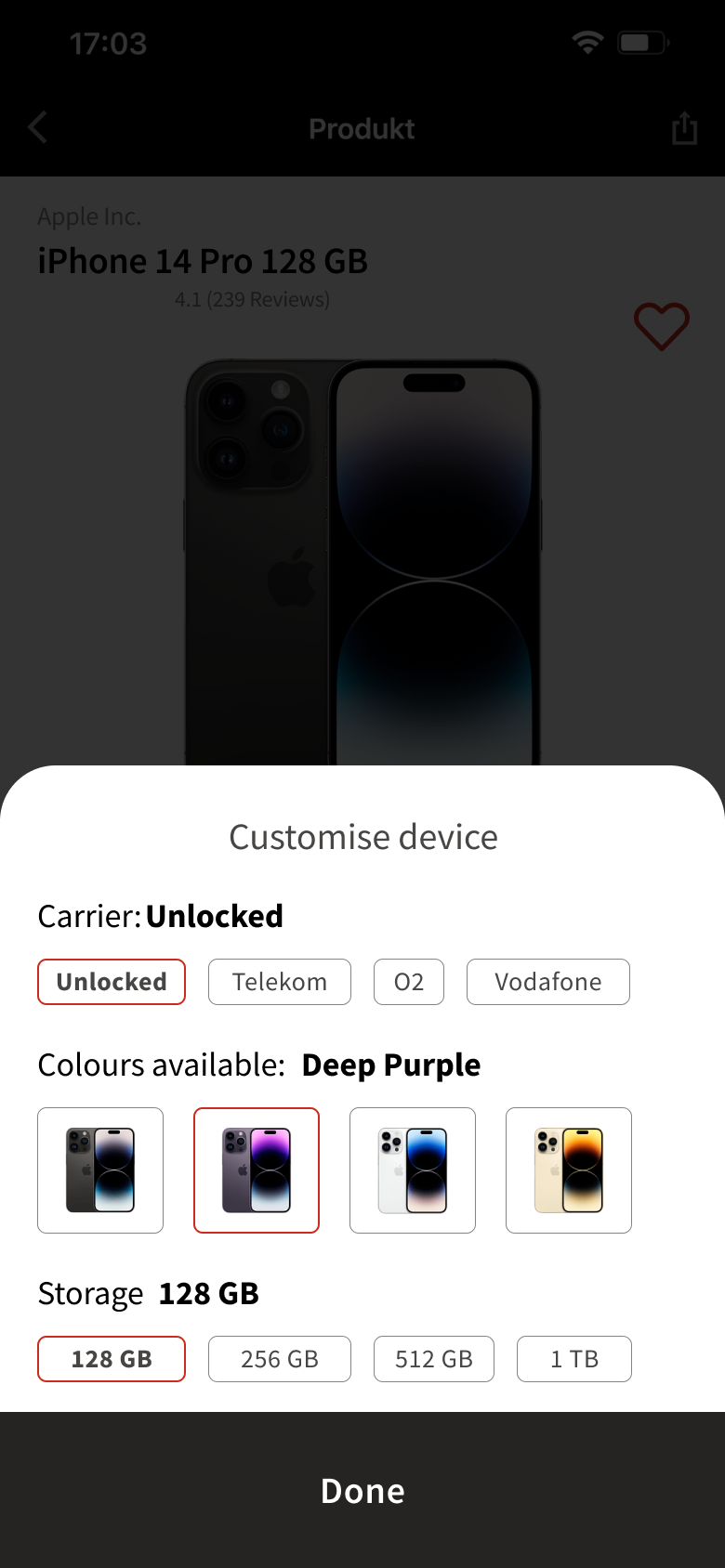The height and width of the screenshot is (1568, 725).
Task: Select the Unlocked carrier option
Action: click(x=112, y=982)
